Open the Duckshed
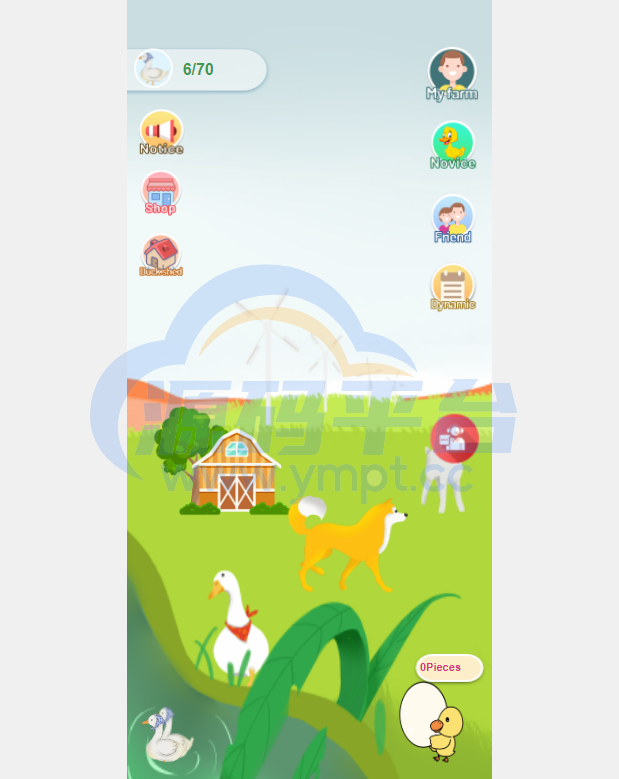 160,255
